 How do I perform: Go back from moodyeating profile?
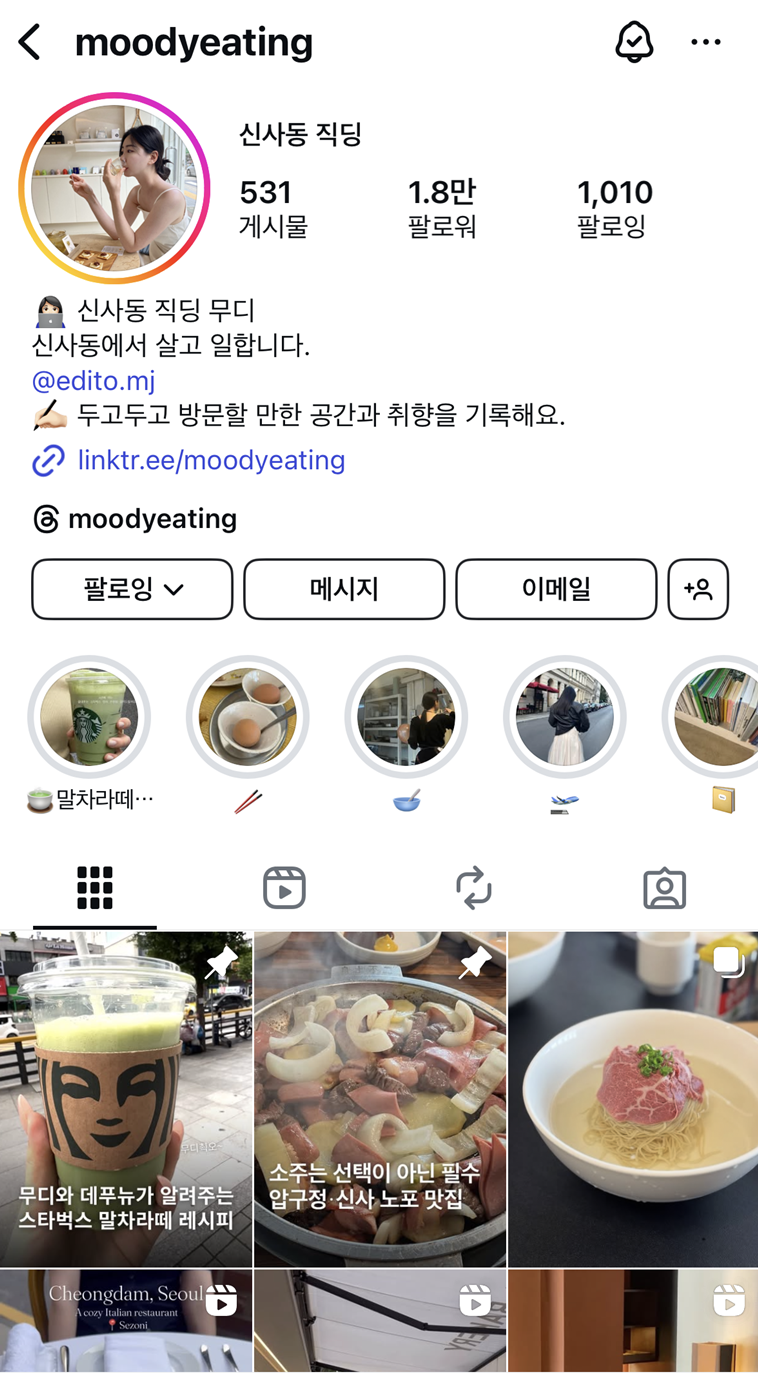coord(30,43)
